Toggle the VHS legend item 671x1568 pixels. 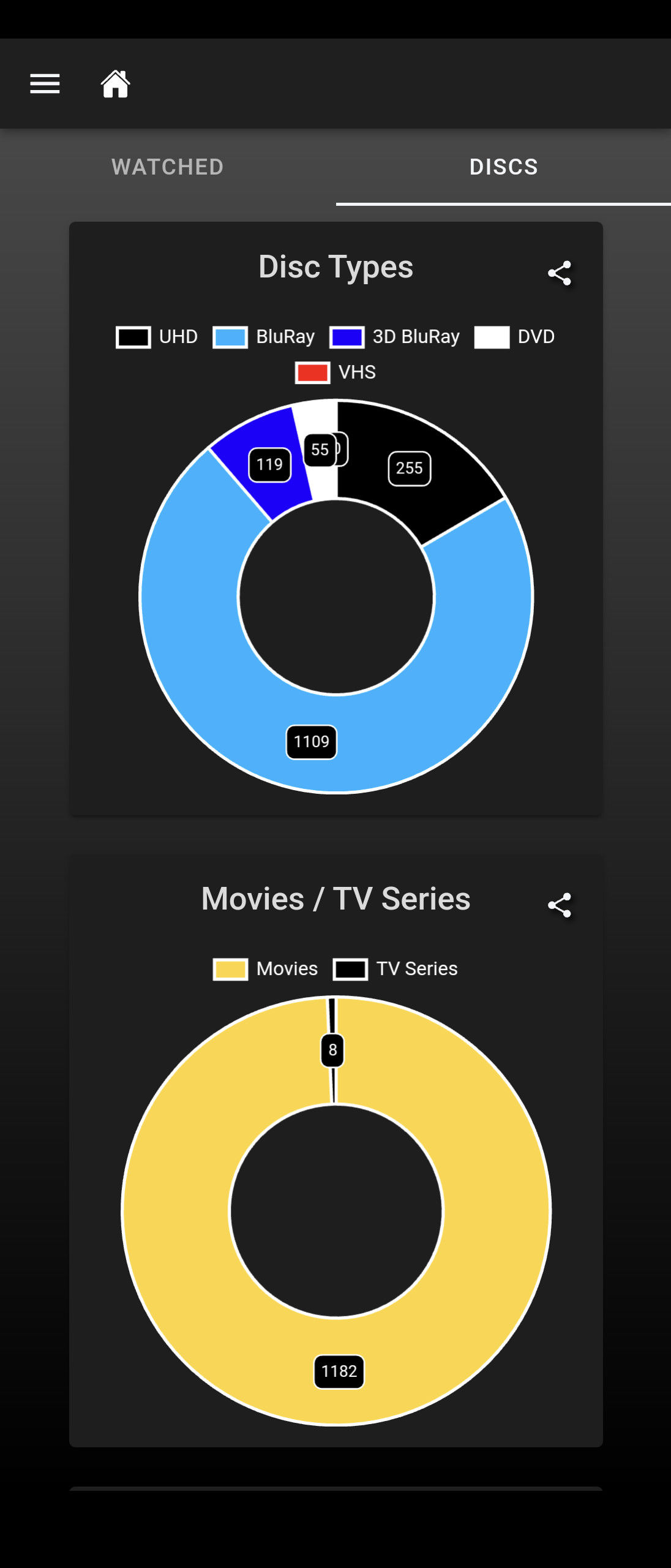(335, 372)
